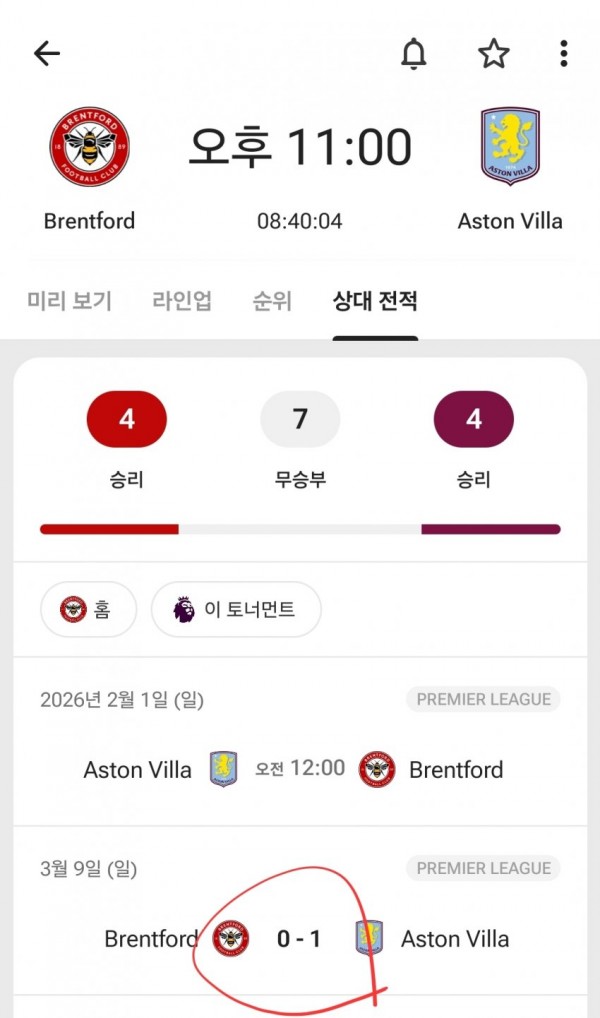Add this match to favorites
This screenshot has height=1018, width=600.
[x=493, y=54]
